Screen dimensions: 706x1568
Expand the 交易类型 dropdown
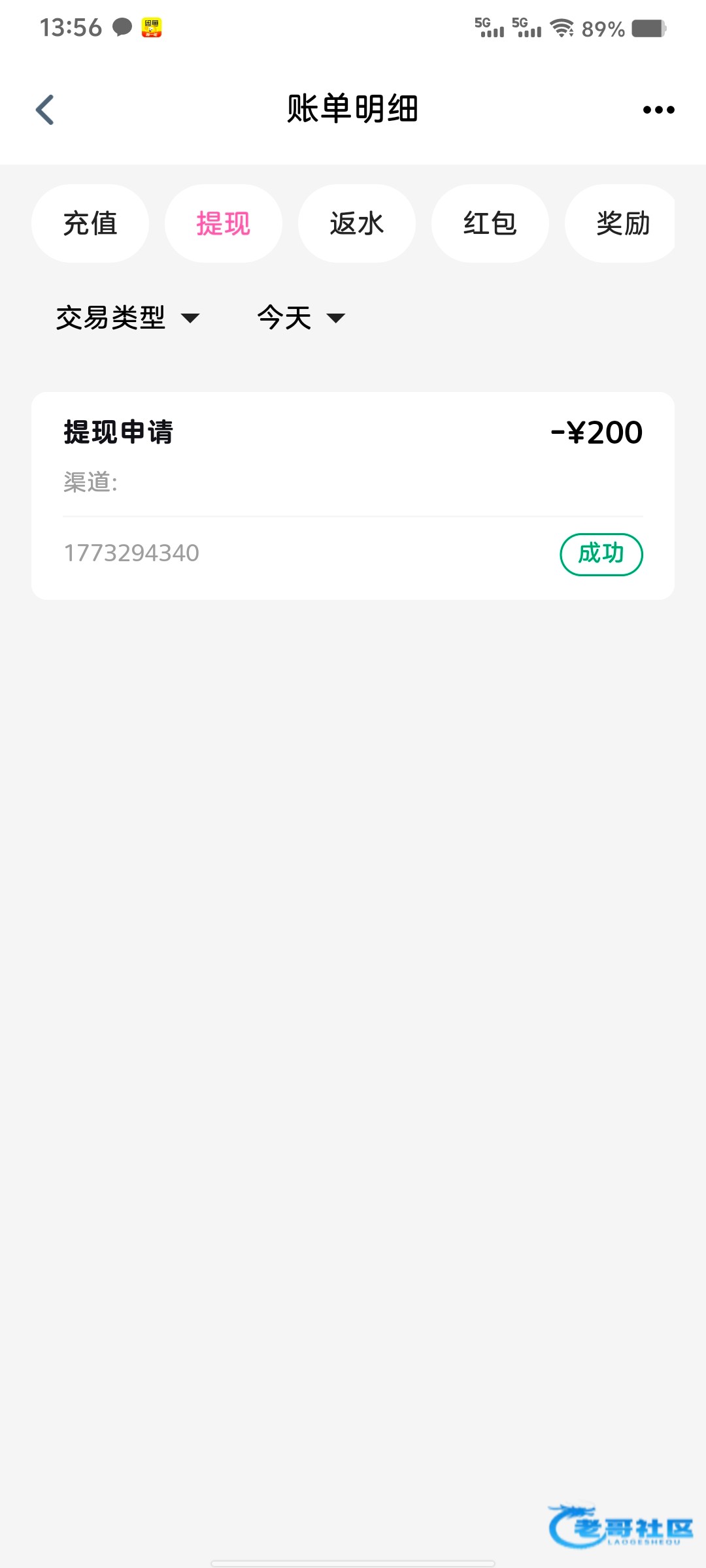127,318
